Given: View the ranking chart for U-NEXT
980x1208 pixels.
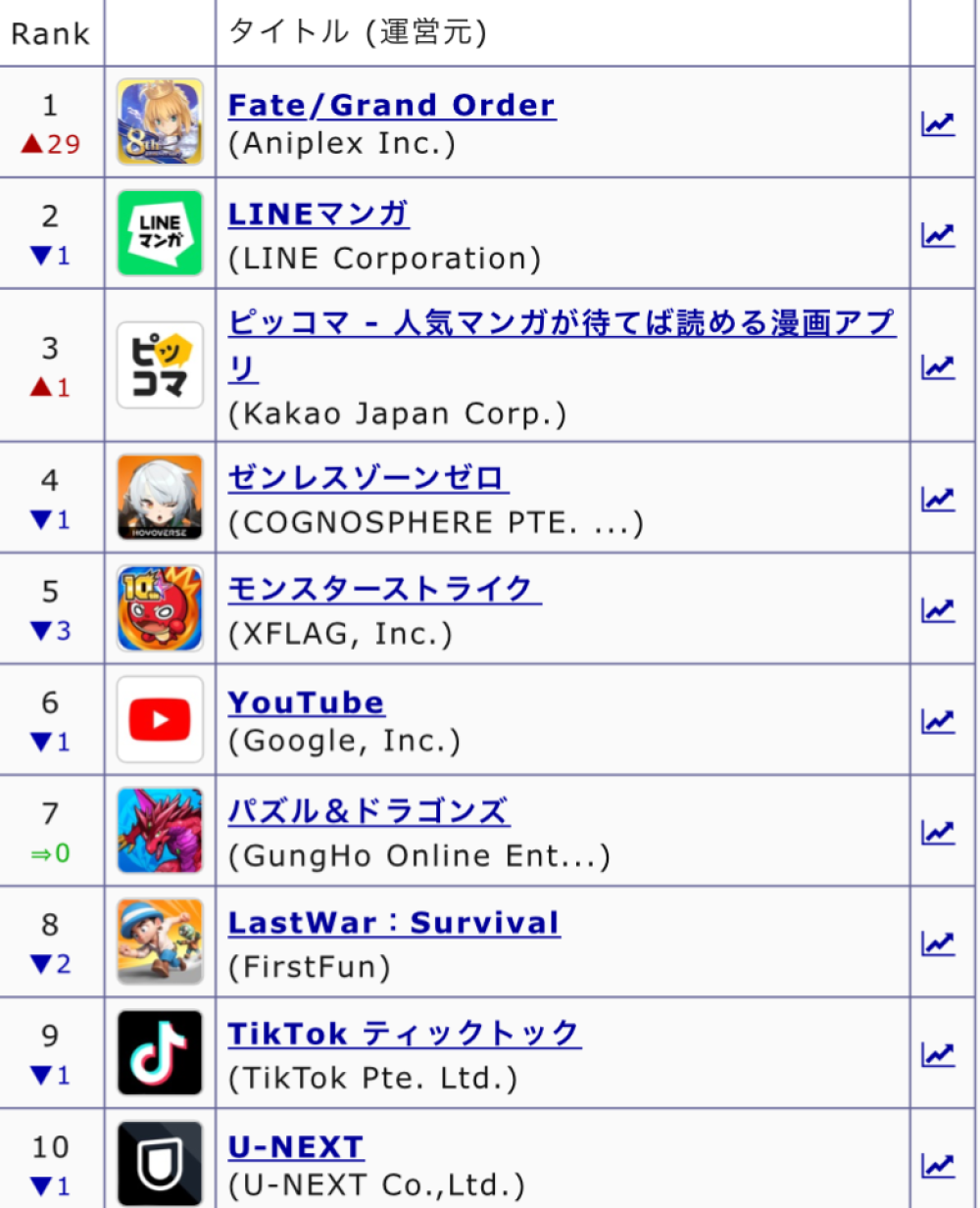Looking at the screenshot, I should (x=937, y=1164).
